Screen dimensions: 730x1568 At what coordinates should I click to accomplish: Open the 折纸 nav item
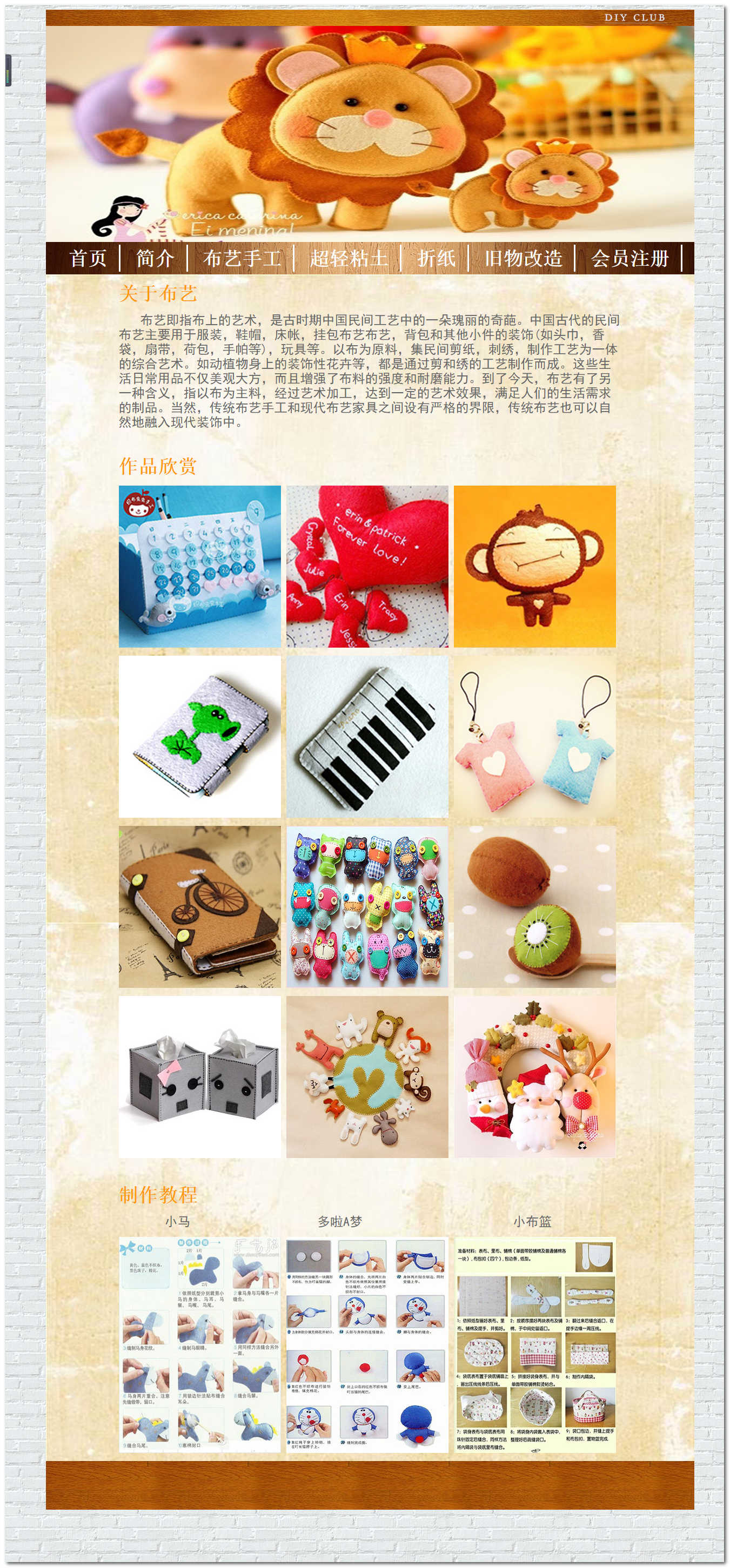tap(436, 258)
